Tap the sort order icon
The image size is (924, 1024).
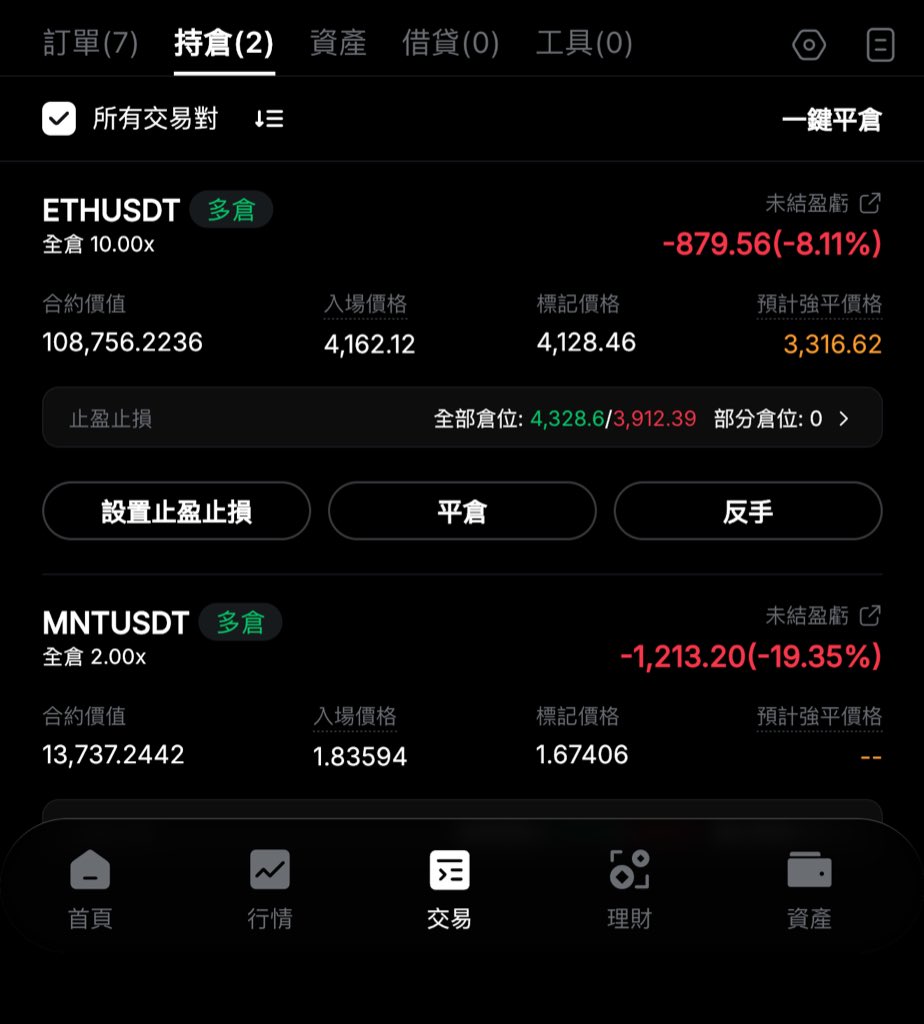tap(268, 120)
